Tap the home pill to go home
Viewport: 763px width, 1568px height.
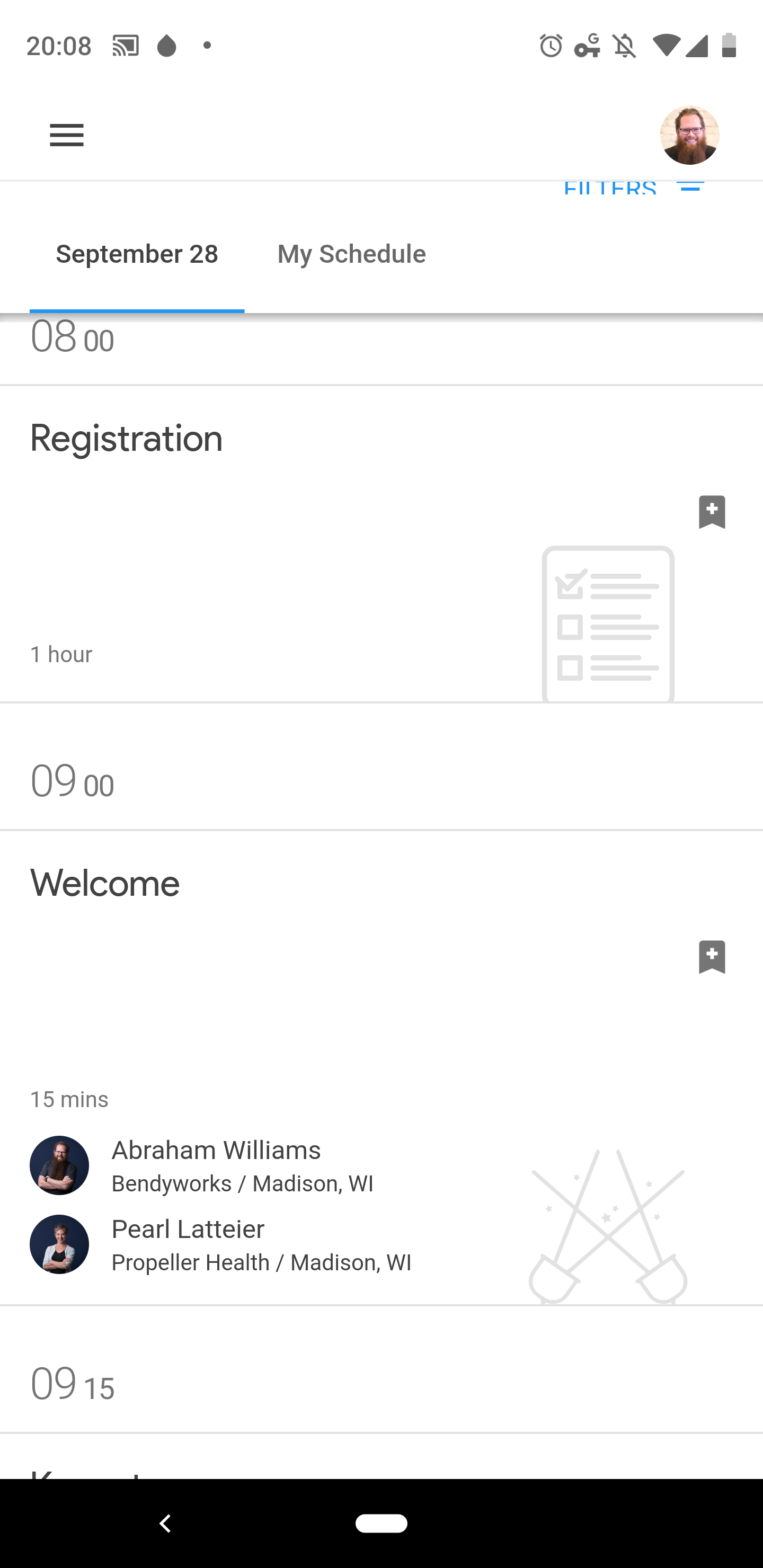tap(381, 1523)
